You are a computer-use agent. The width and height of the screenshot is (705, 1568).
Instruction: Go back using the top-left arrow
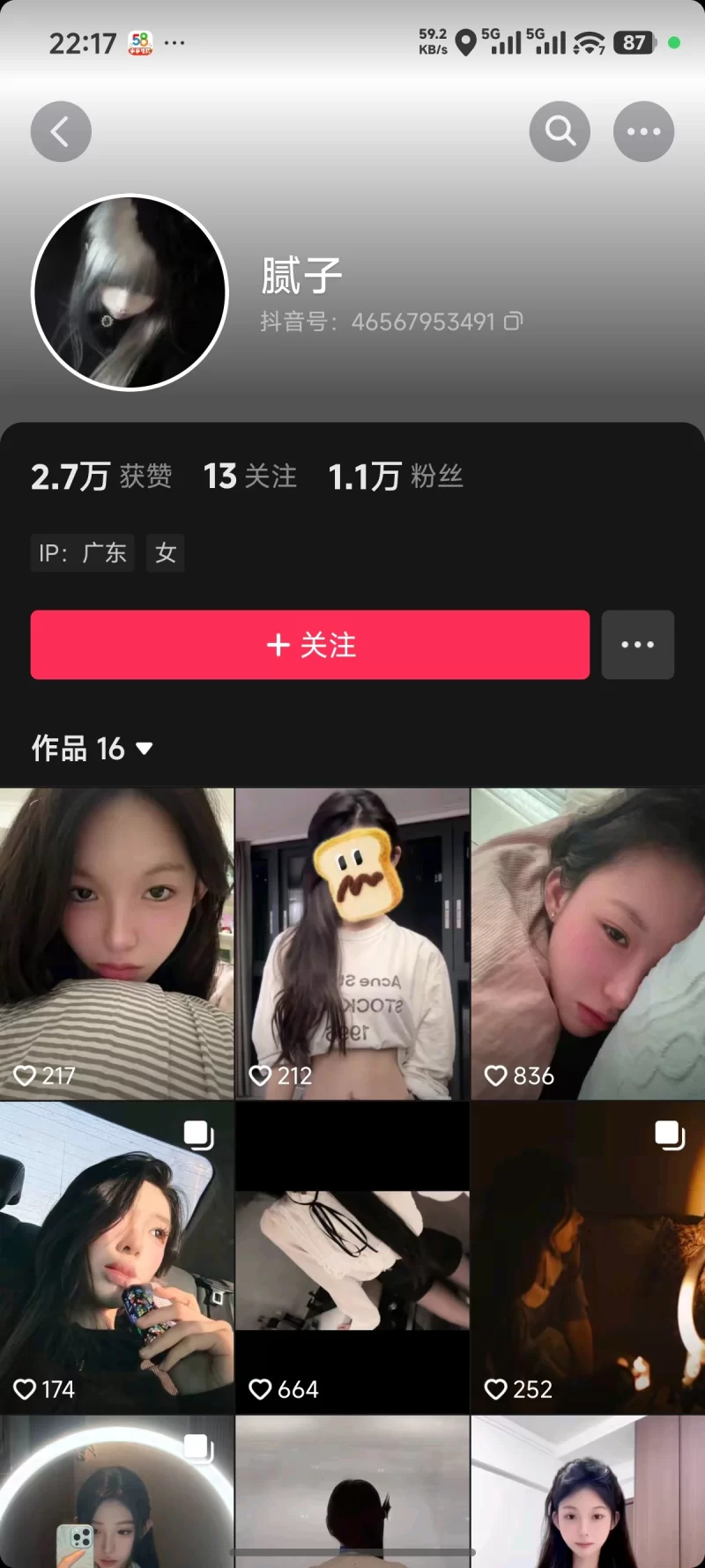tap(61, 132)
